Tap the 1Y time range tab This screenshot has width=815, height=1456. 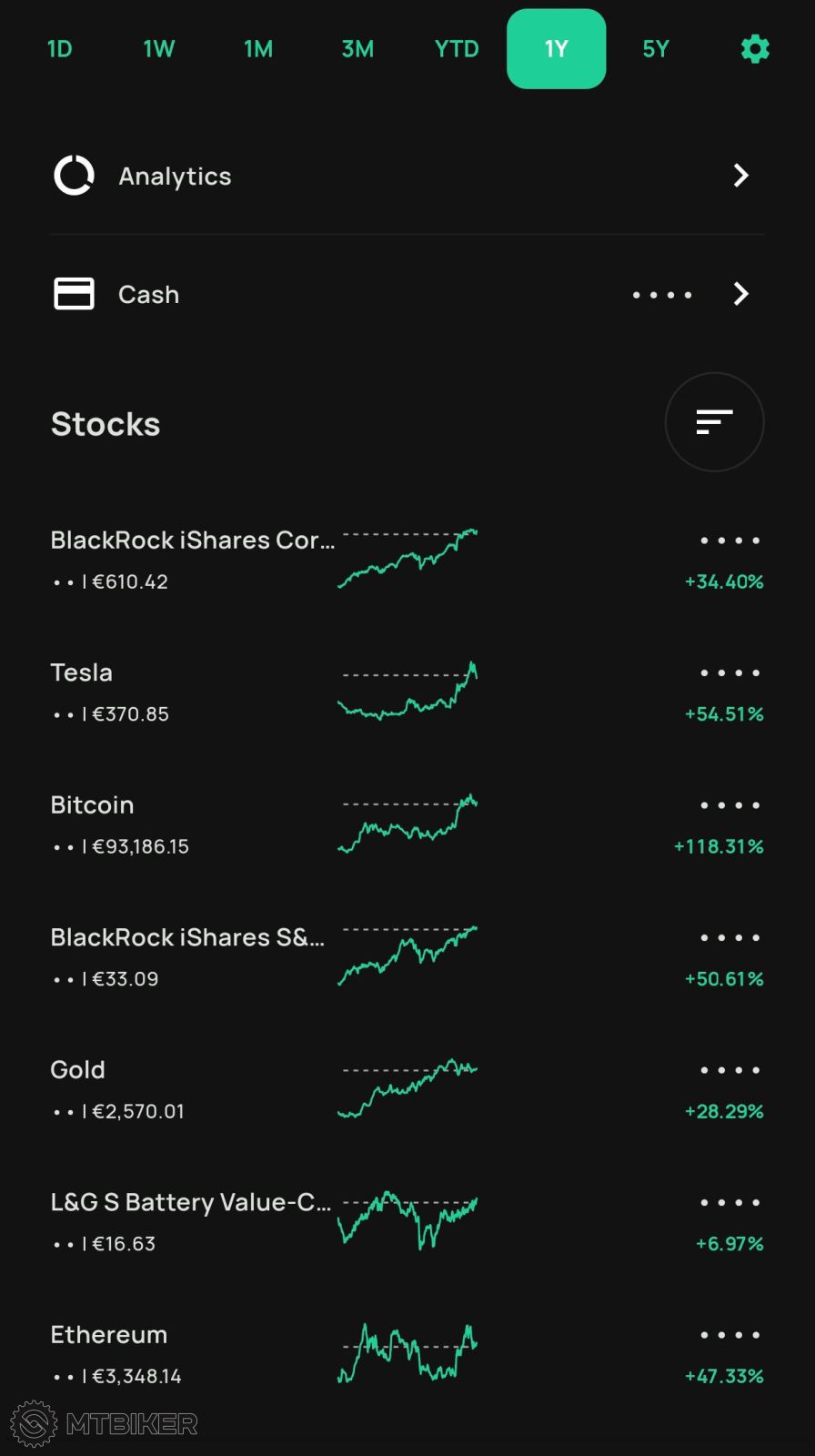pyautogui.click(x=556, y=49)
